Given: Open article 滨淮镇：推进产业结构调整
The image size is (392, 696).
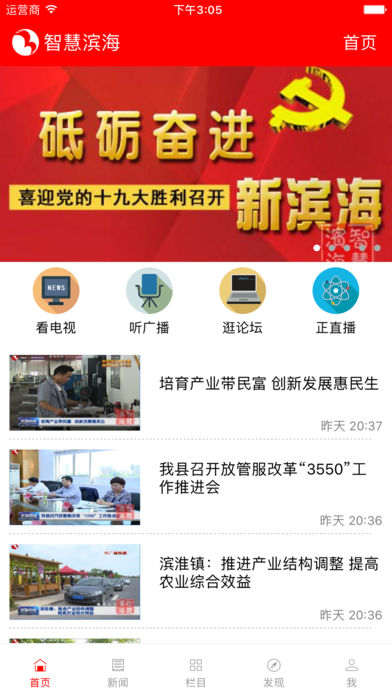Looking at the screenshot, I should (196, 581).
